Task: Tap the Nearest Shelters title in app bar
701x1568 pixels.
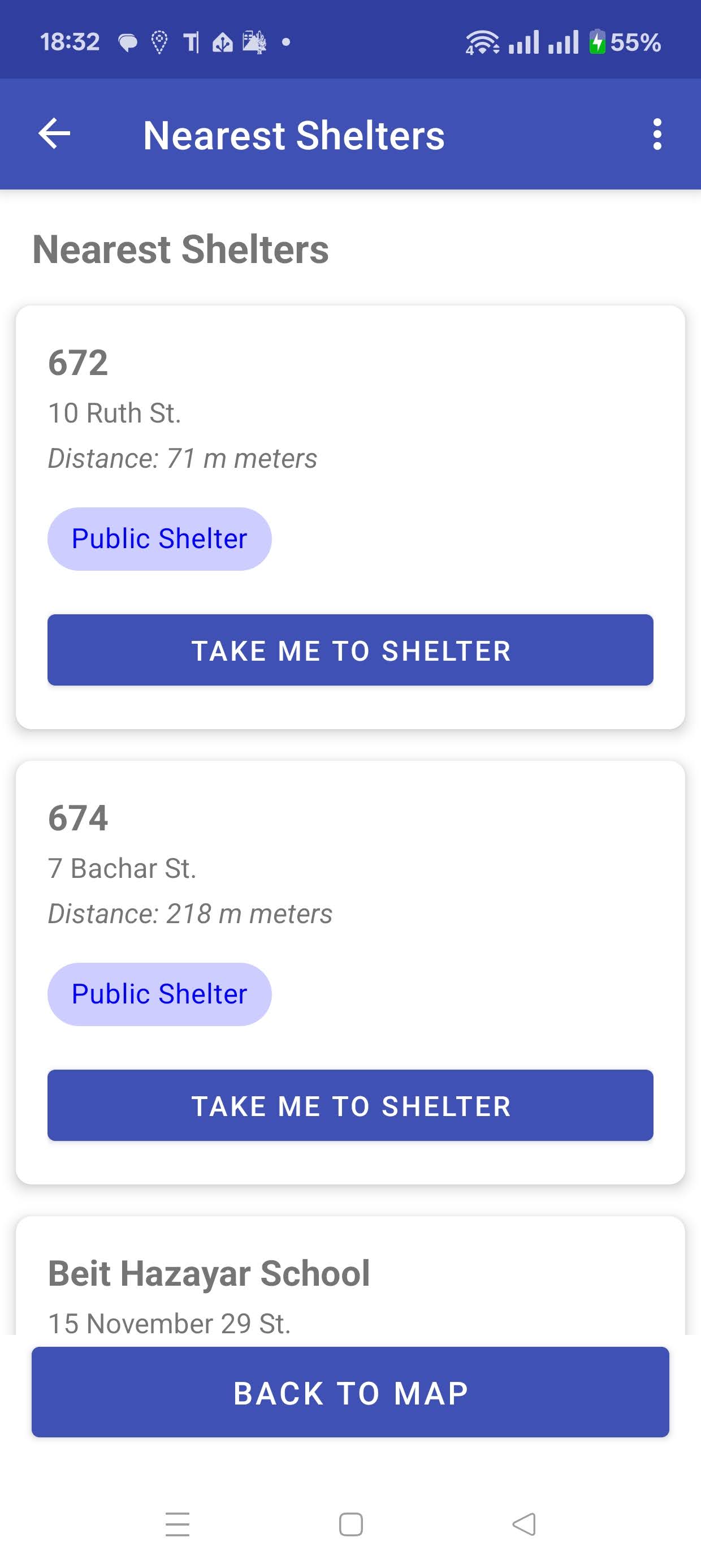Action: tap(293, 134)
